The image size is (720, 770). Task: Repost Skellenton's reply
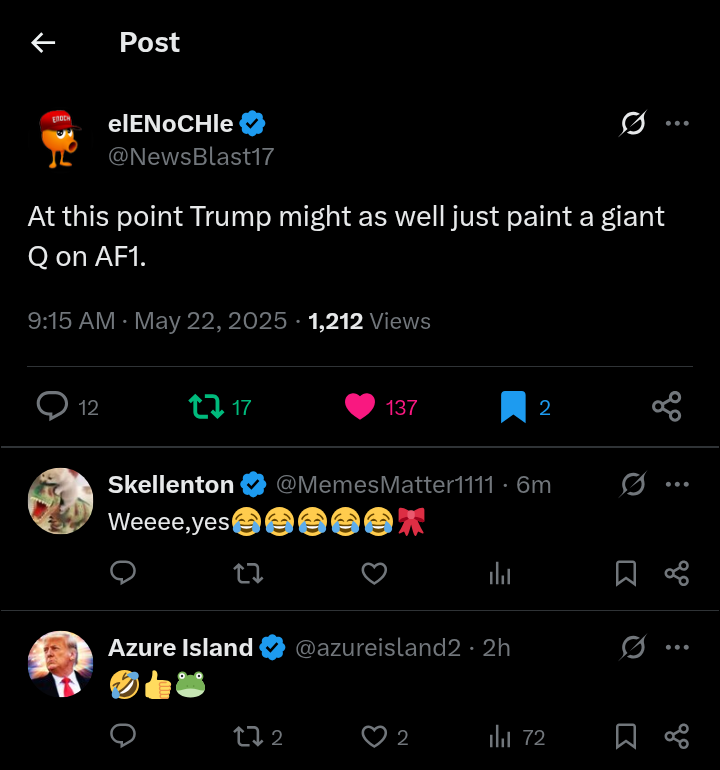[x=248, y=573]
